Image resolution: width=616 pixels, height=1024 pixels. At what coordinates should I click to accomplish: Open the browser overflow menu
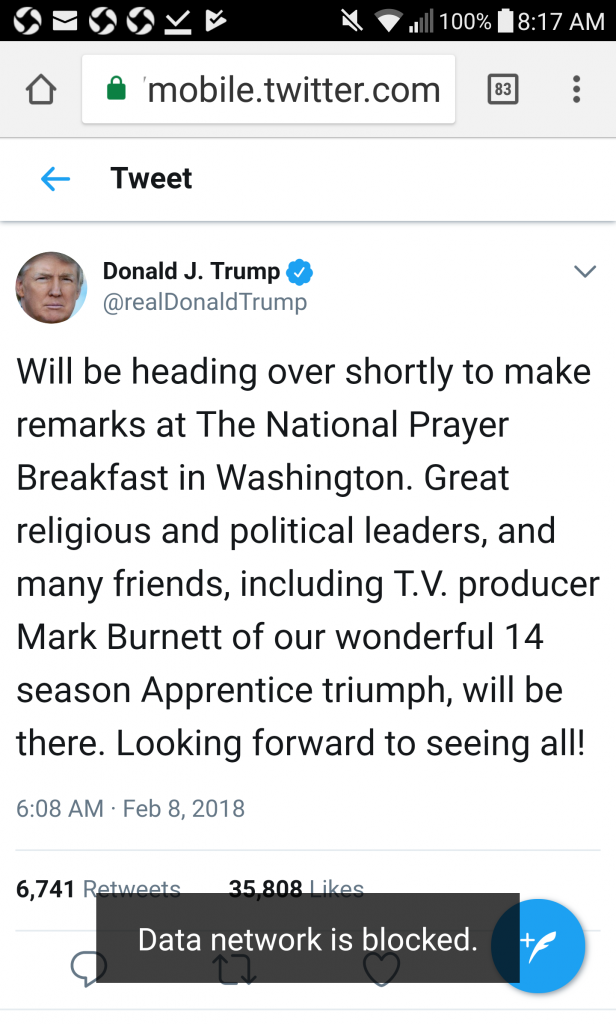coord(576,91)
